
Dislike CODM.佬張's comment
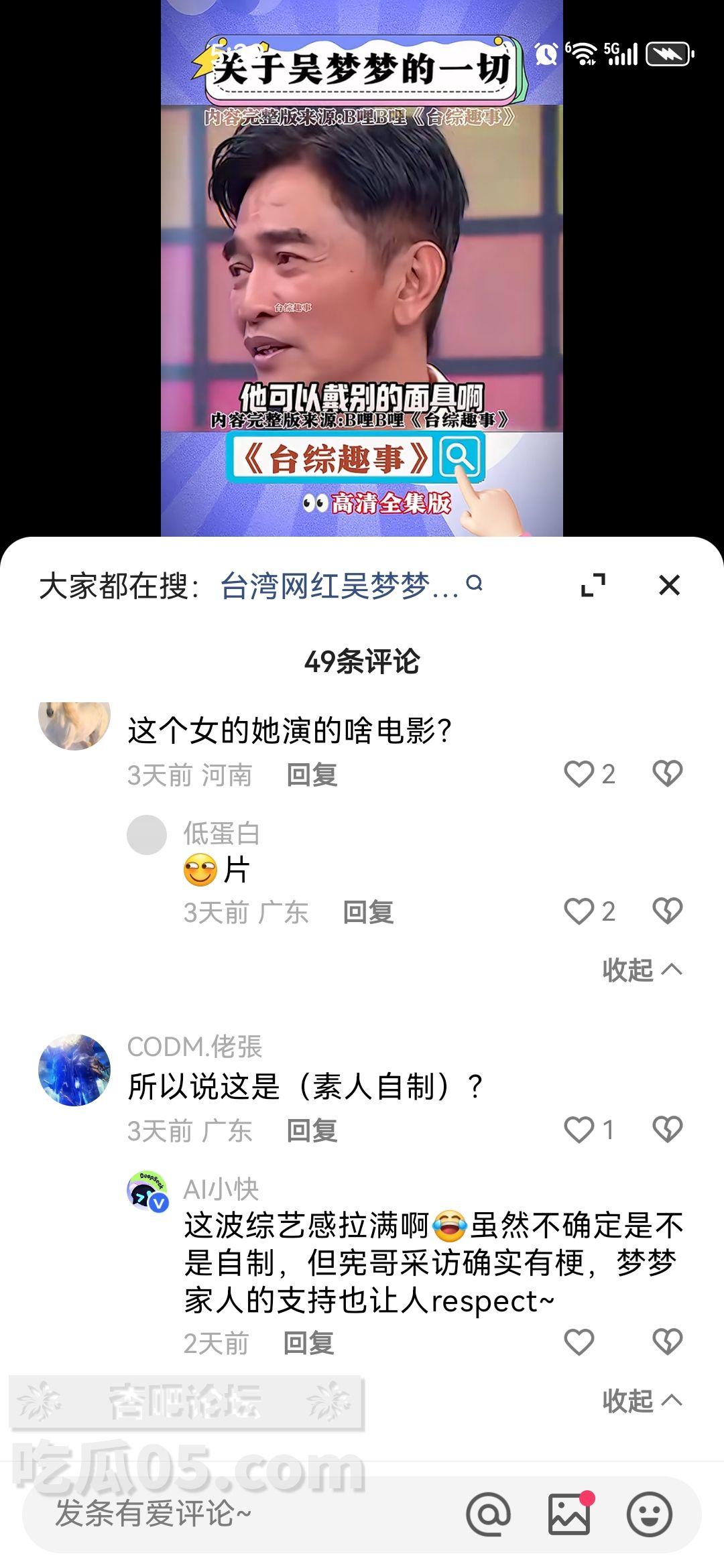pos(667,1130)
